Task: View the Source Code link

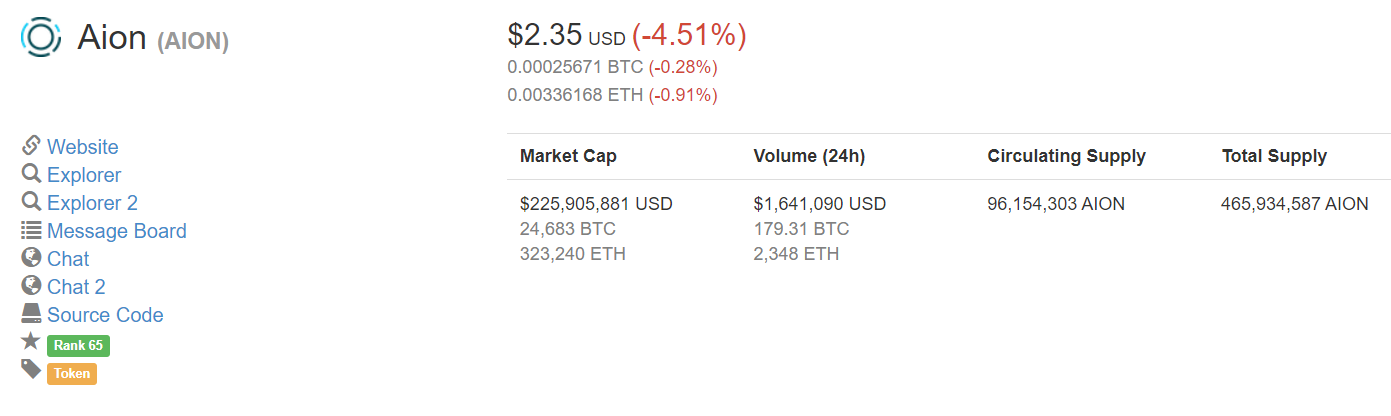Action: click(105, 315)
